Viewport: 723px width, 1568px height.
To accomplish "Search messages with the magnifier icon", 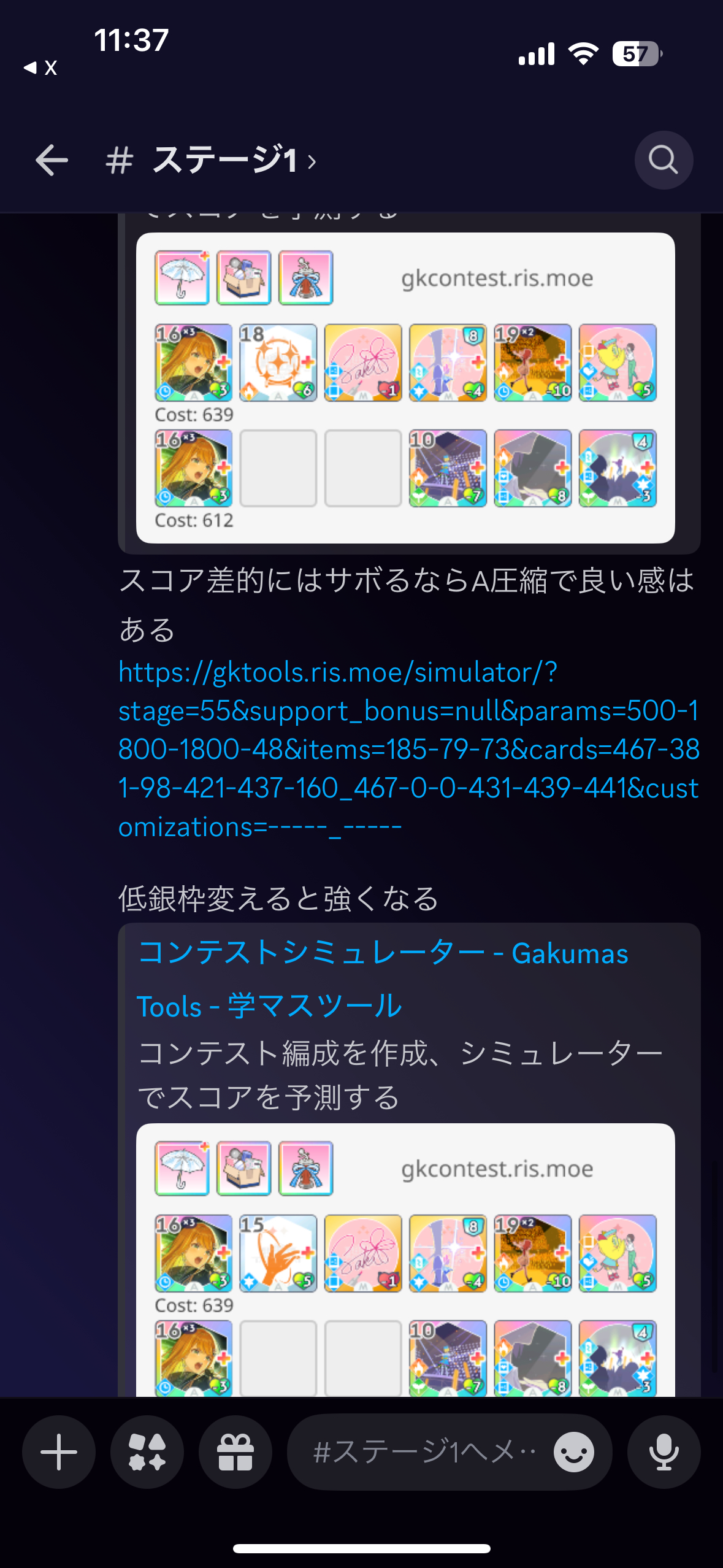I will (x=664, y=160).
